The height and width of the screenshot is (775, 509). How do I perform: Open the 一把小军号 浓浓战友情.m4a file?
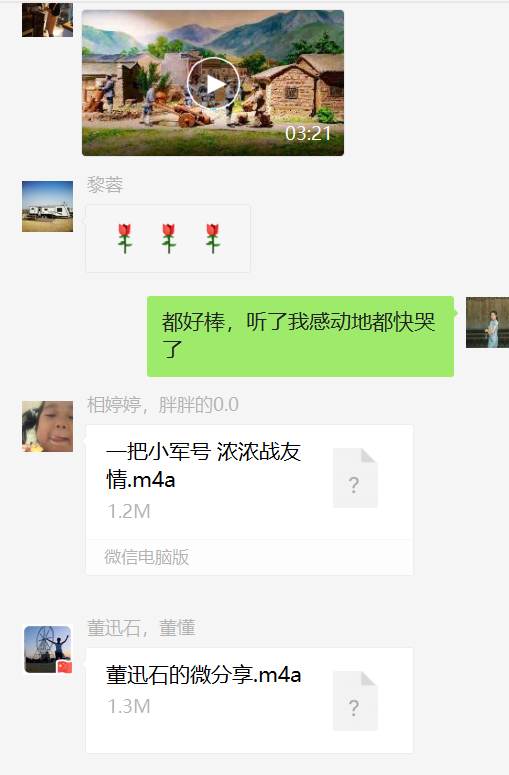[x=249, y=500]
